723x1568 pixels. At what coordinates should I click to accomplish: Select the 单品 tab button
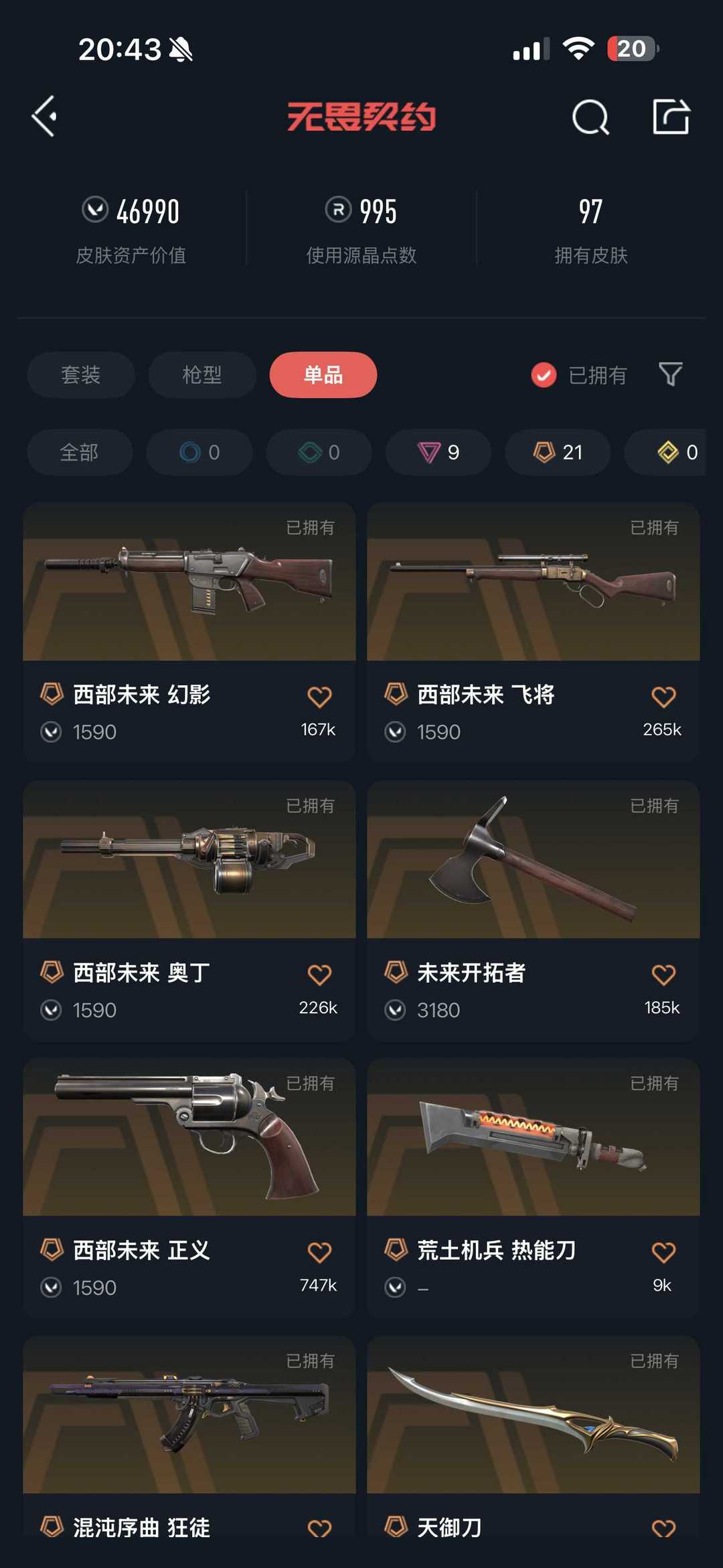[x=323, y=375]
